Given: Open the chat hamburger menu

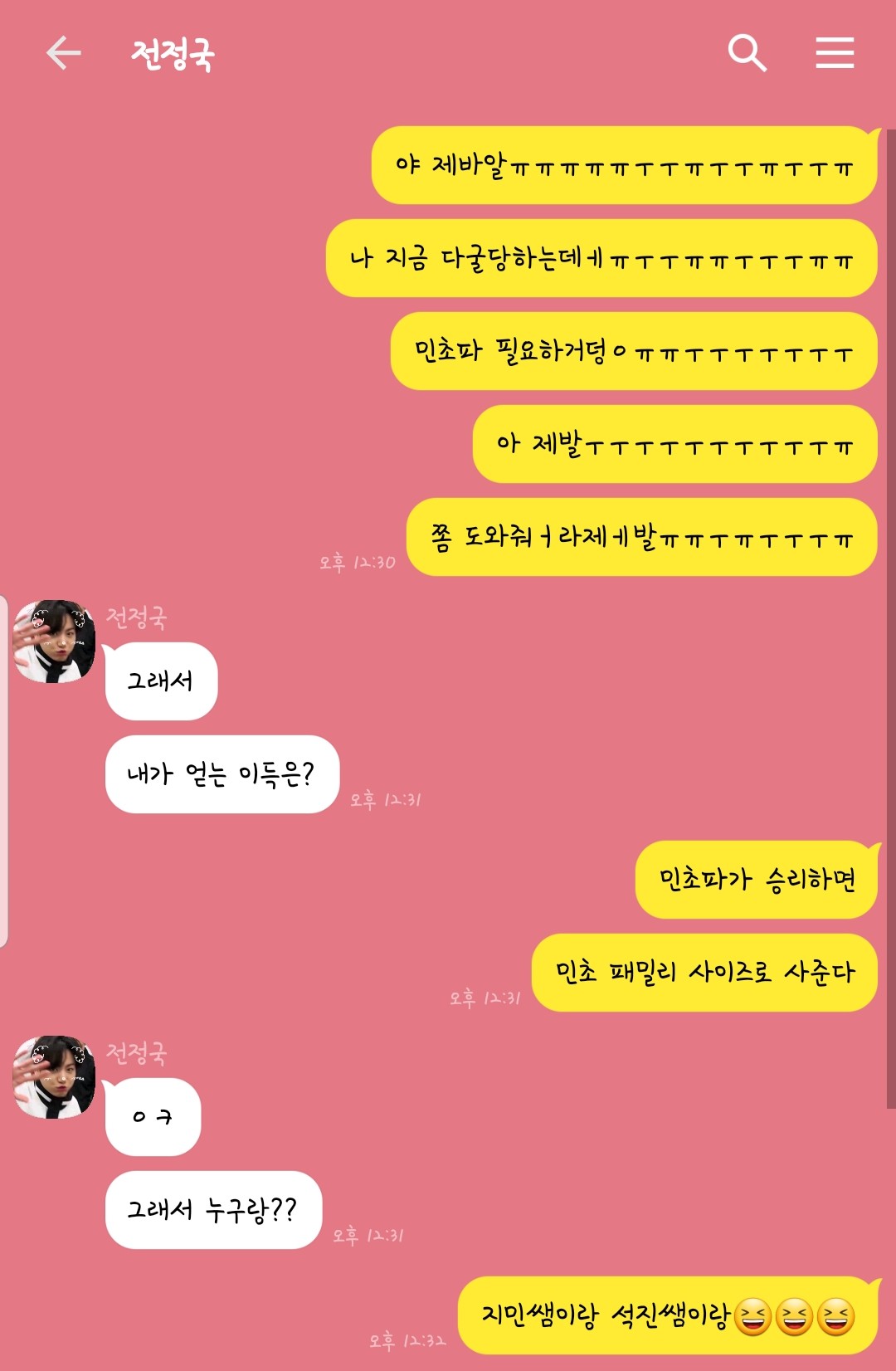Looking at the screenshot, I should tap(835, 53).
